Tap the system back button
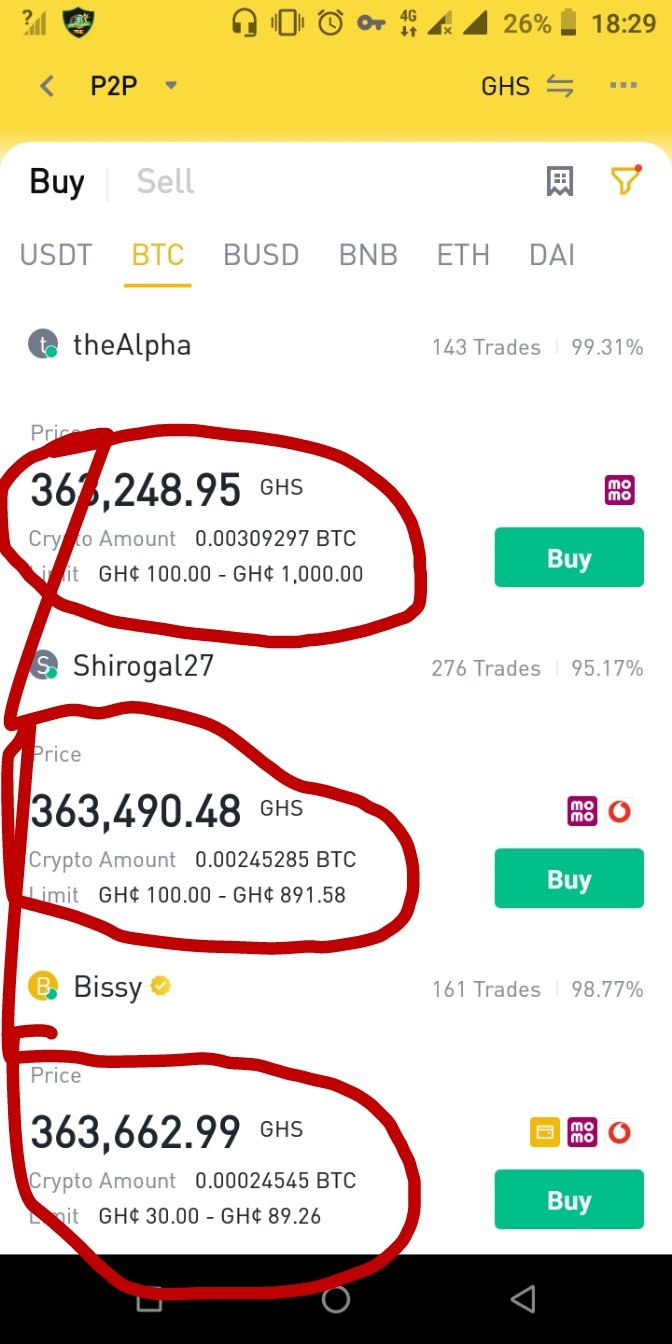672x1344 pixels. (x=522, y=1299)
